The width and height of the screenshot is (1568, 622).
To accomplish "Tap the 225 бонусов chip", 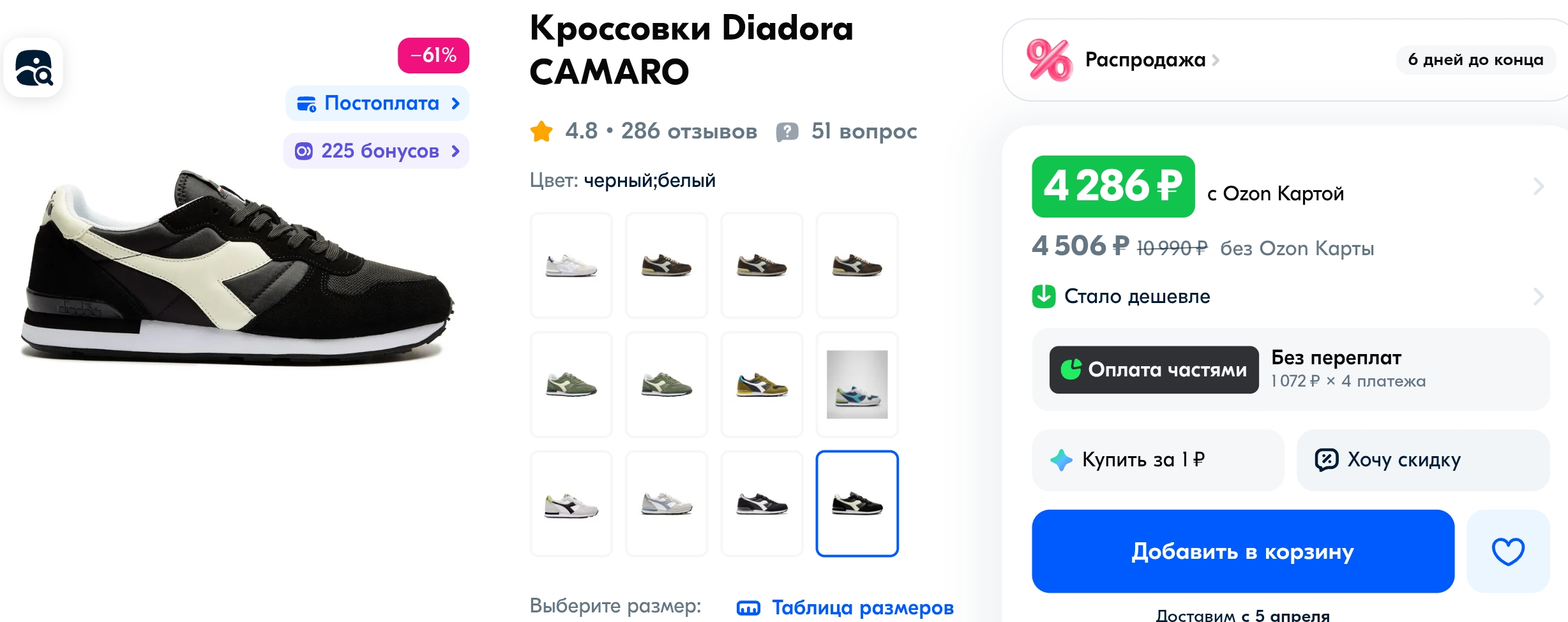I will tap(377, 151).
